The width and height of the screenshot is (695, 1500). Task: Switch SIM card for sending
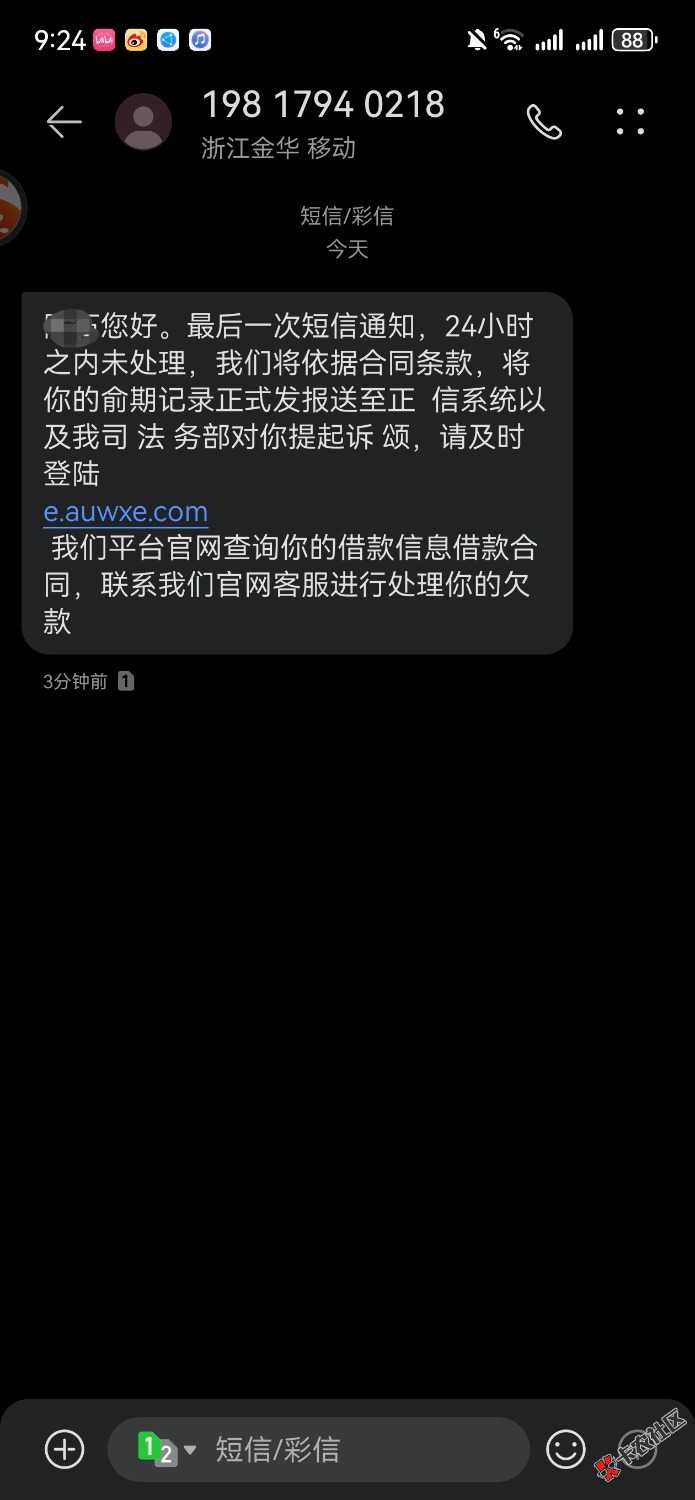point(165,1448)
